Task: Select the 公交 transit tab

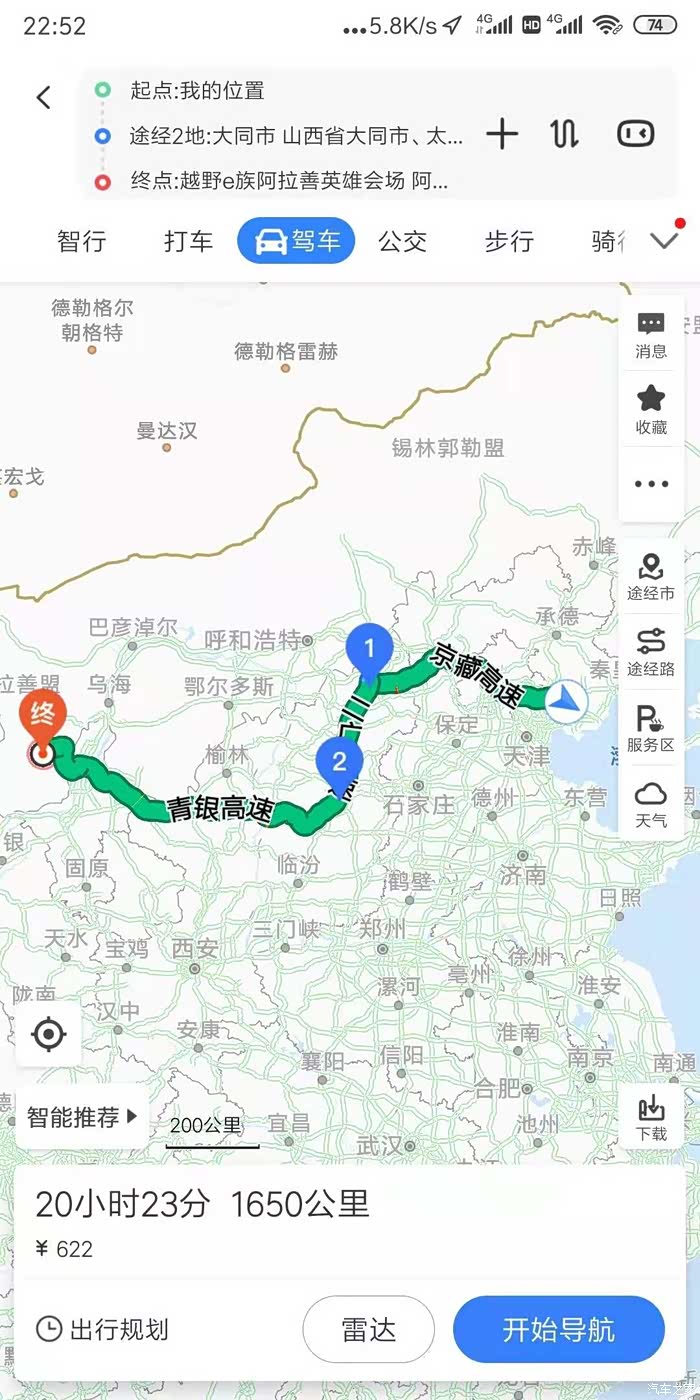Action: point(402,241)
